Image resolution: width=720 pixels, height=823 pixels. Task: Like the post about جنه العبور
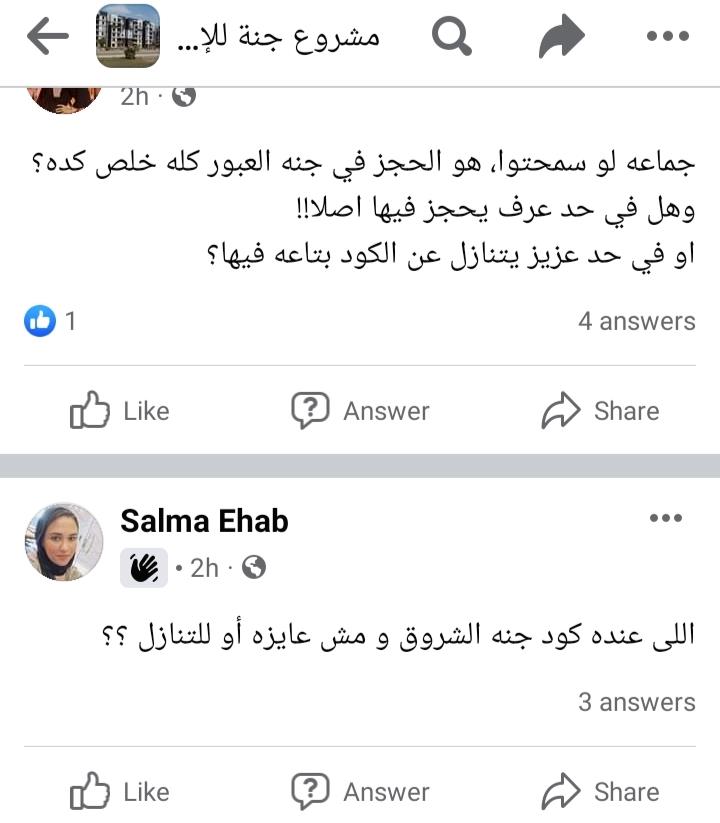pyautogui.click(x=120, y=411)
